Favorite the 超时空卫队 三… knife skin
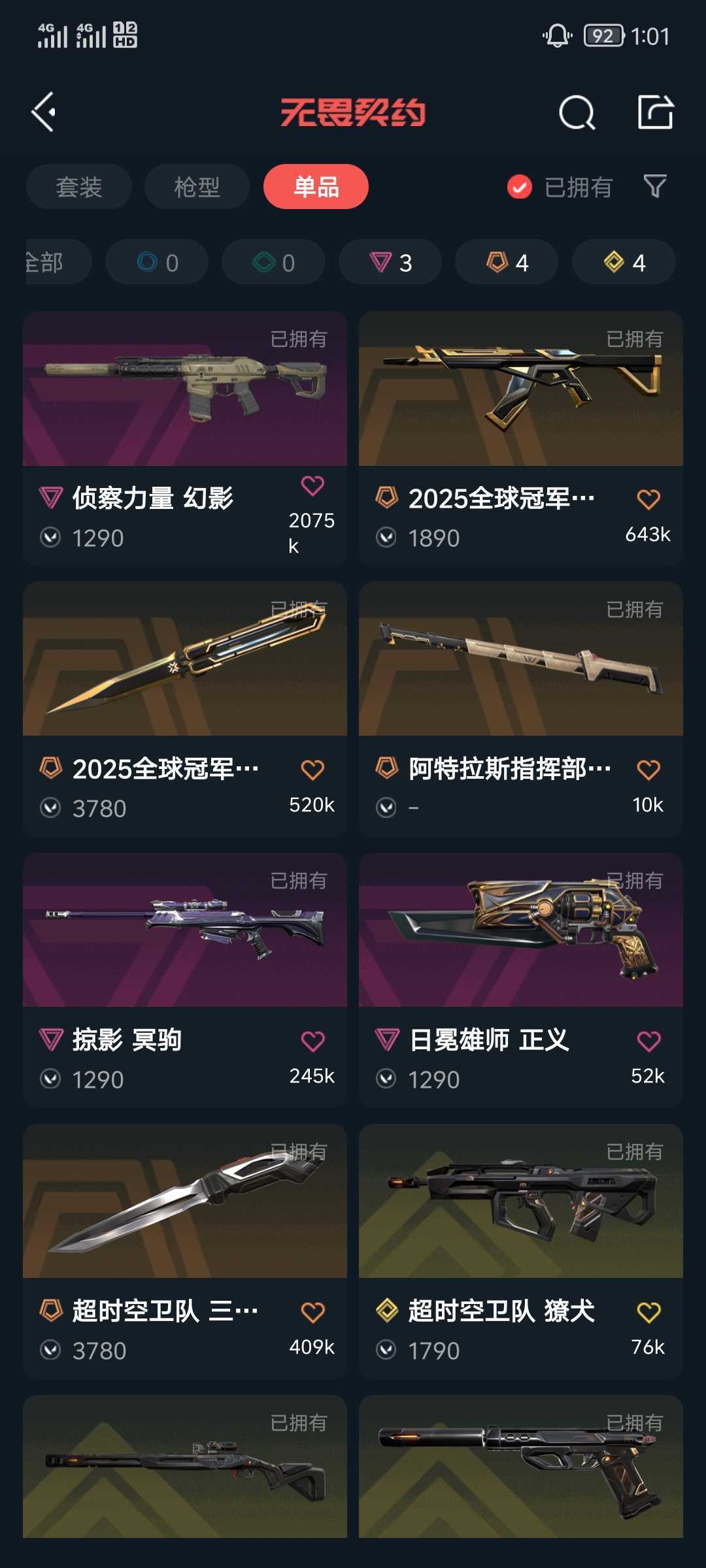This screenshot has height=1568, width=706. 312,1312
